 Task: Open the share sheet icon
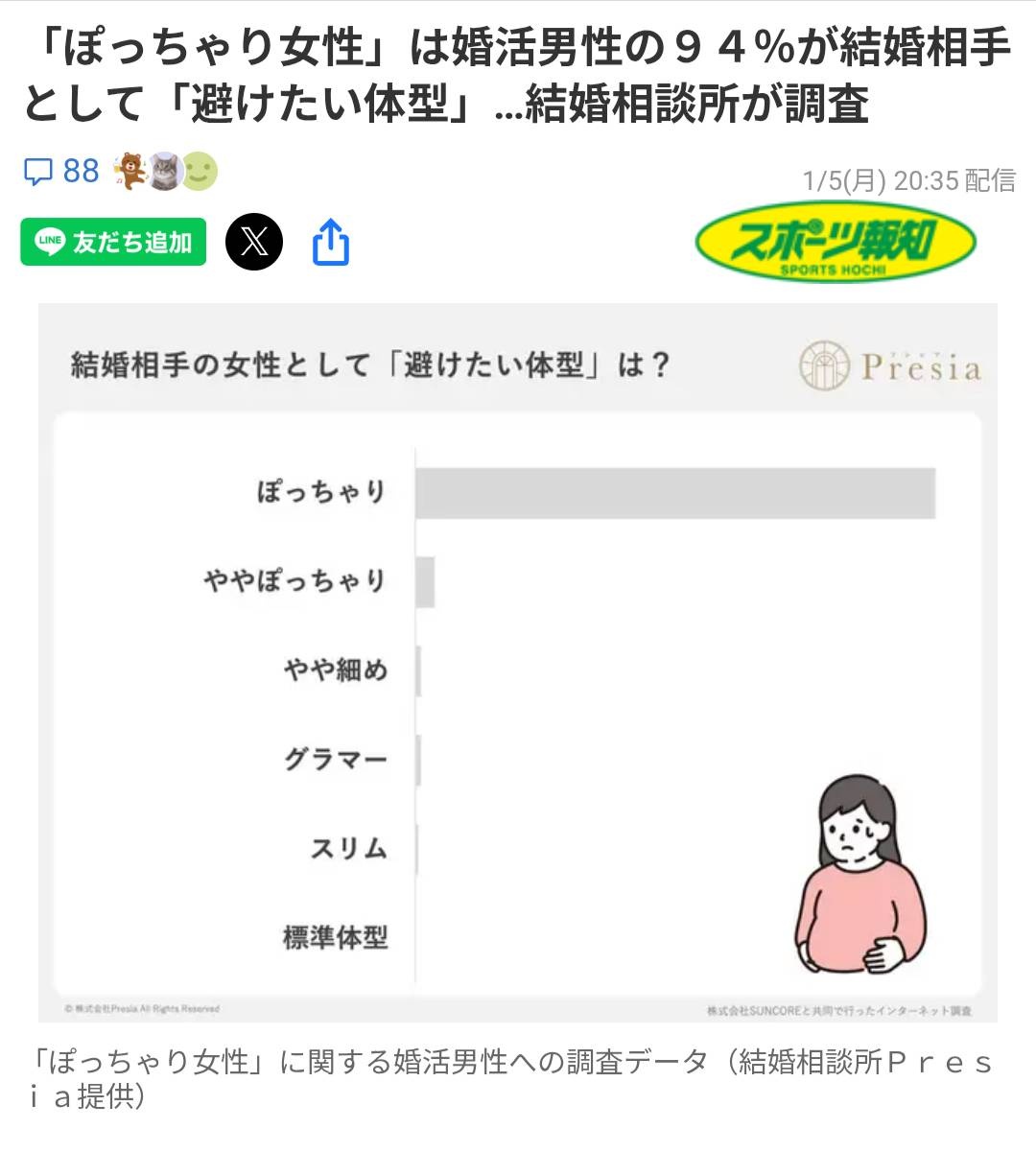331,242
